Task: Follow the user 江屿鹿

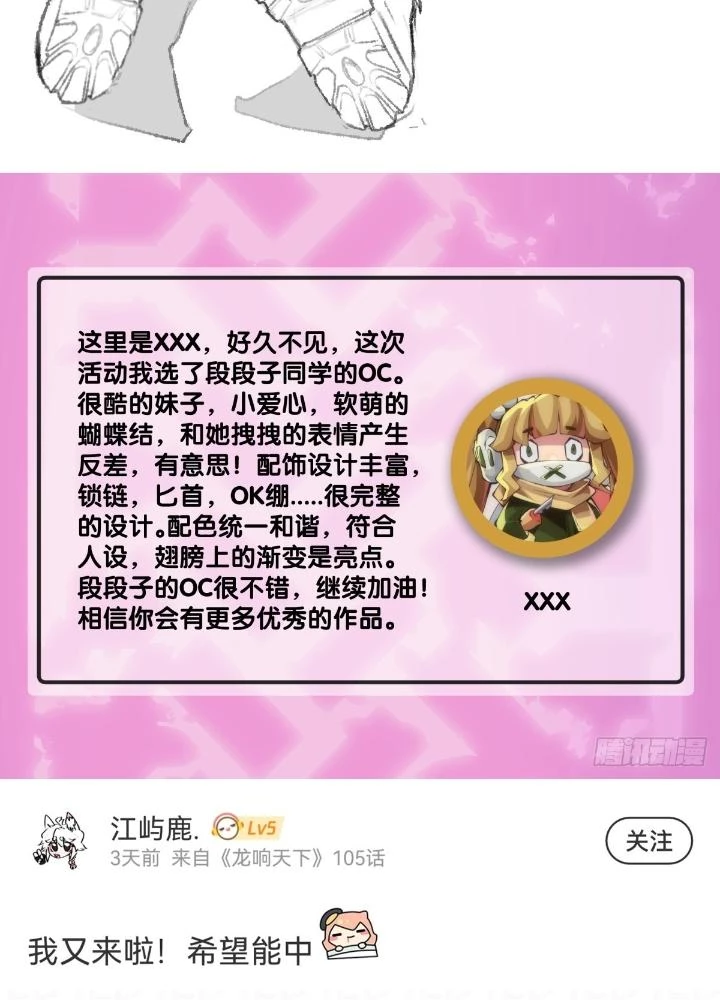Action: coord(649,841)
